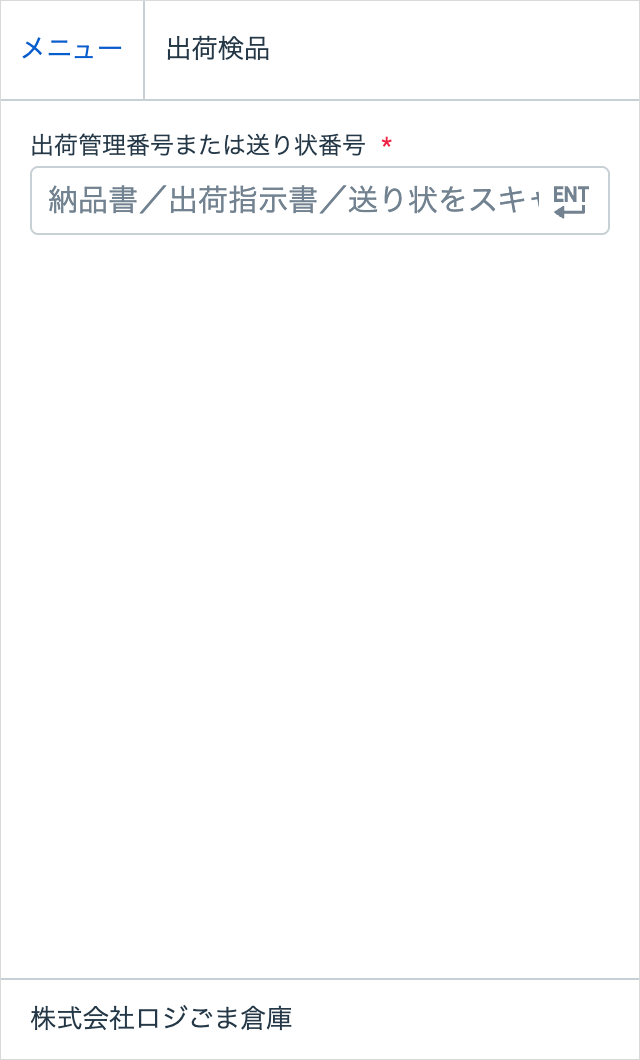The height and width of the screenshot is (1060, 640).
Task: Tap the ENT enter icon
Action: [571, 201]
